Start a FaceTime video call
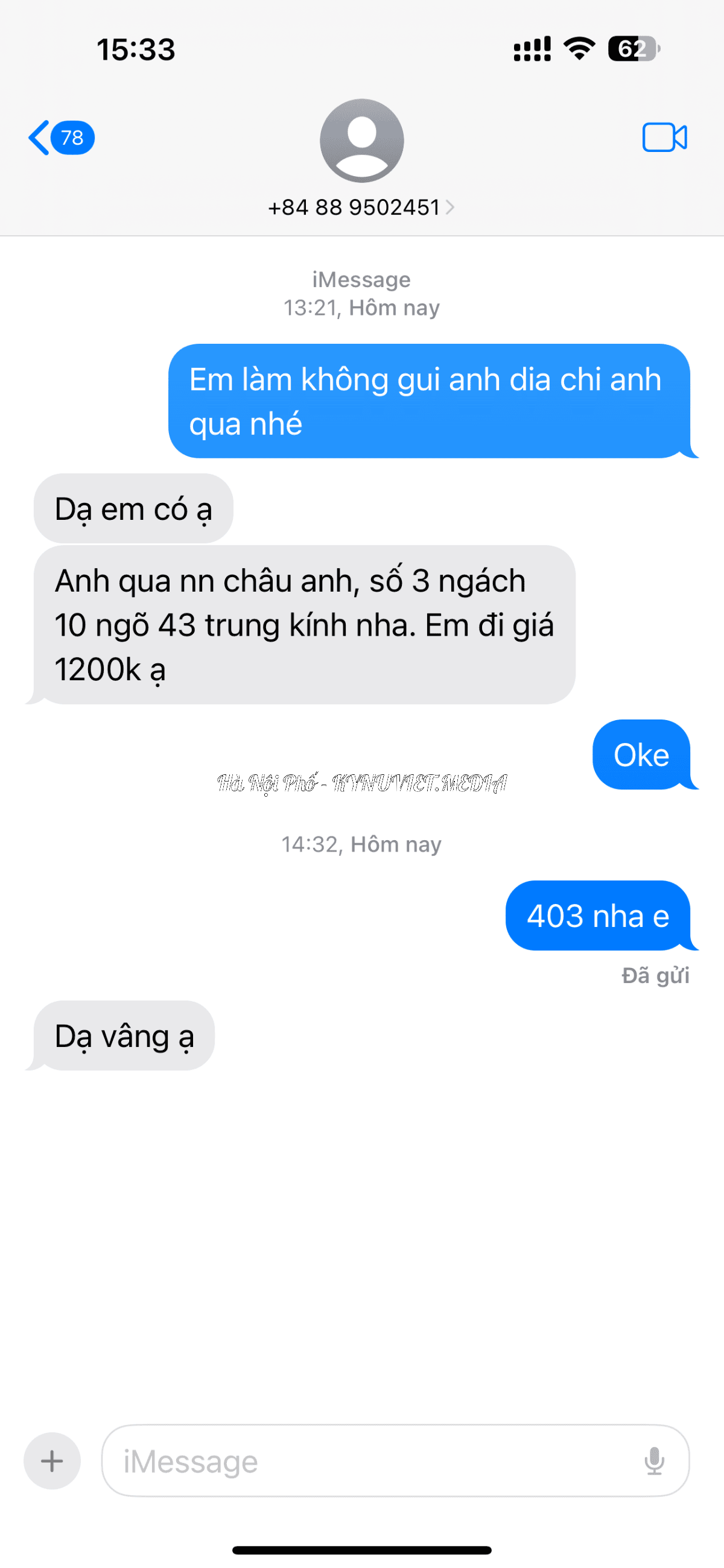724x1568 pixels. pyautogui.click(x=664, y=138)
